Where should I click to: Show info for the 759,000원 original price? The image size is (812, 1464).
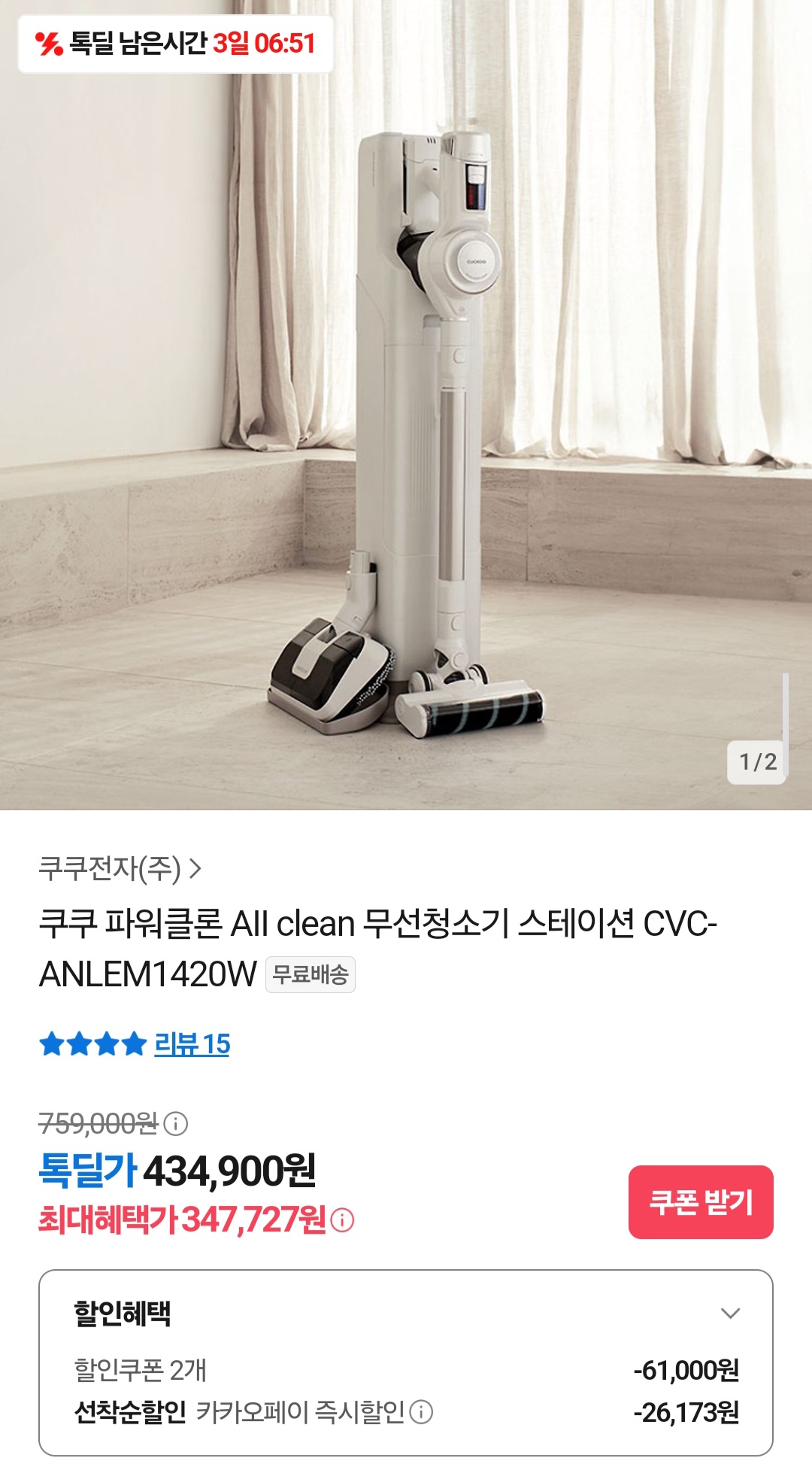point(176,1124)
